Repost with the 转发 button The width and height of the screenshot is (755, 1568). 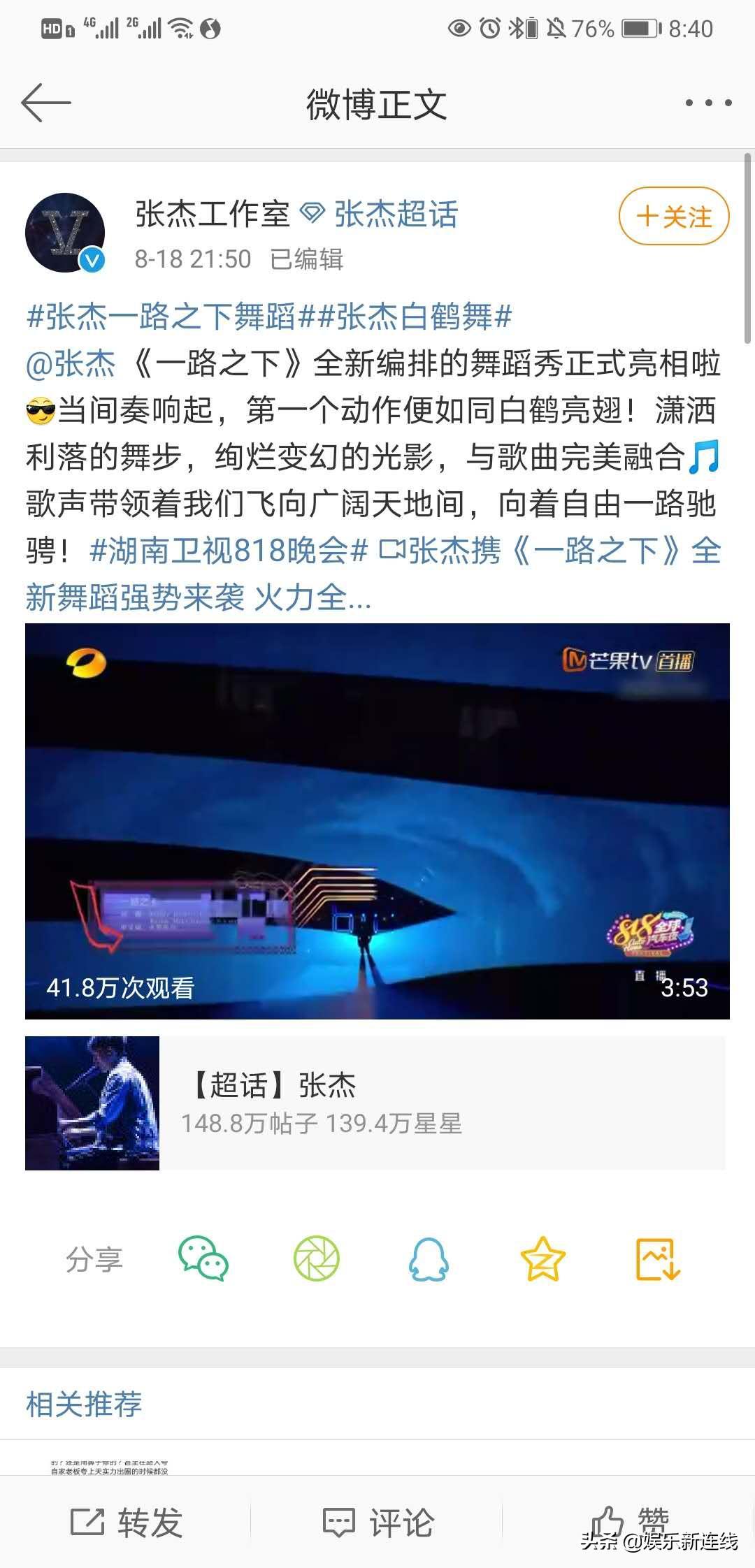click(126, 1522)
